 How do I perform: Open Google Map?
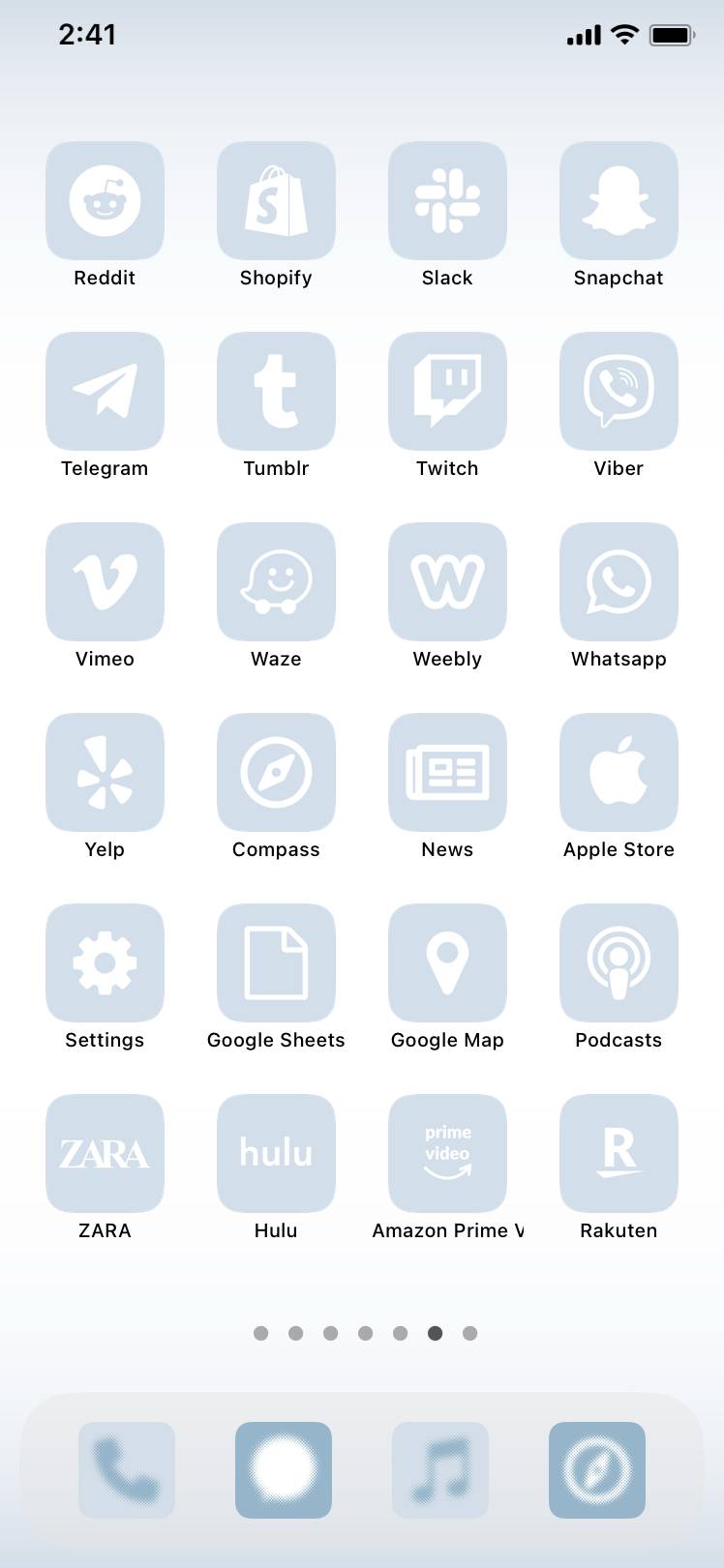(447, 963)
